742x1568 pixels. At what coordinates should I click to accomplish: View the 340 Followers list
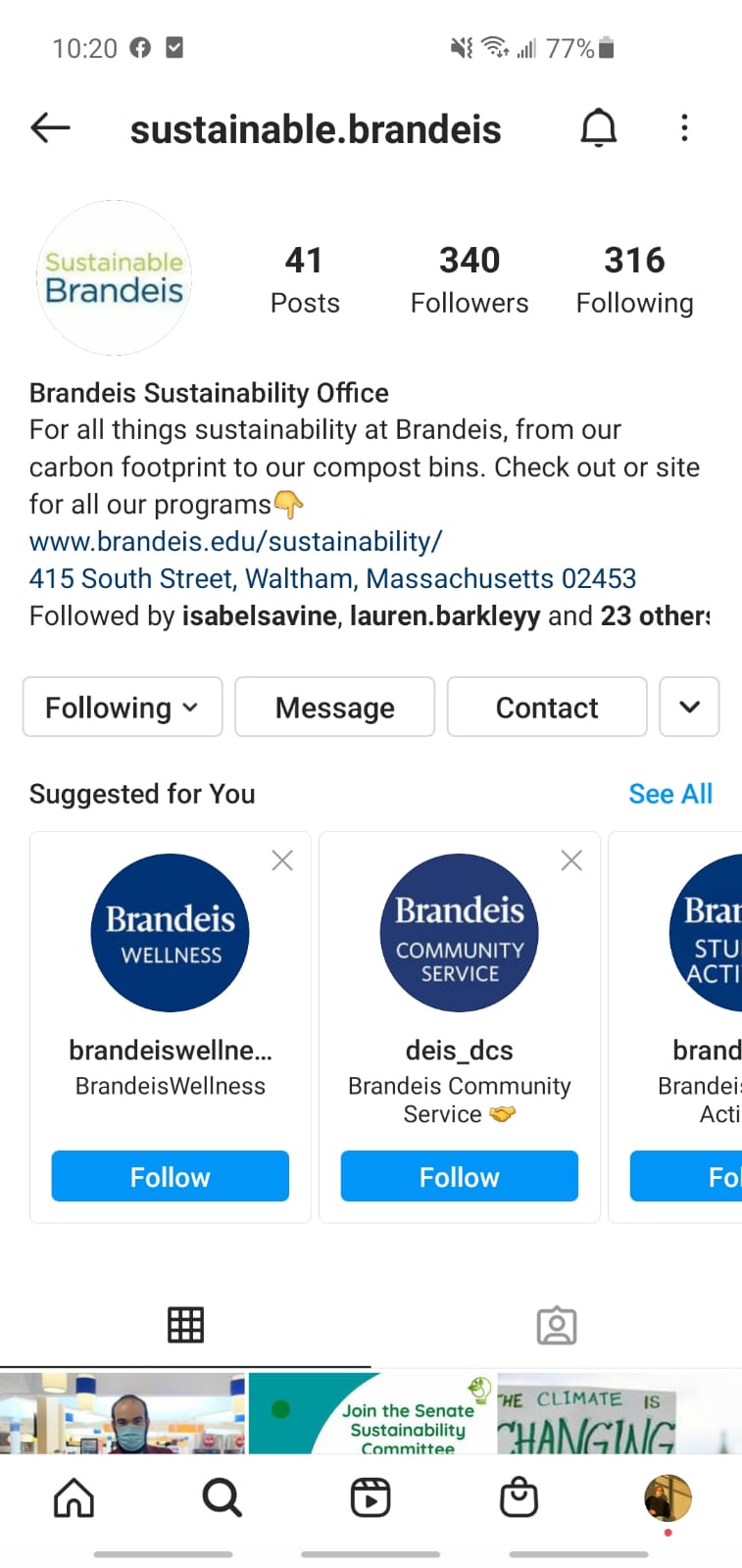click(x=469, y=279)
